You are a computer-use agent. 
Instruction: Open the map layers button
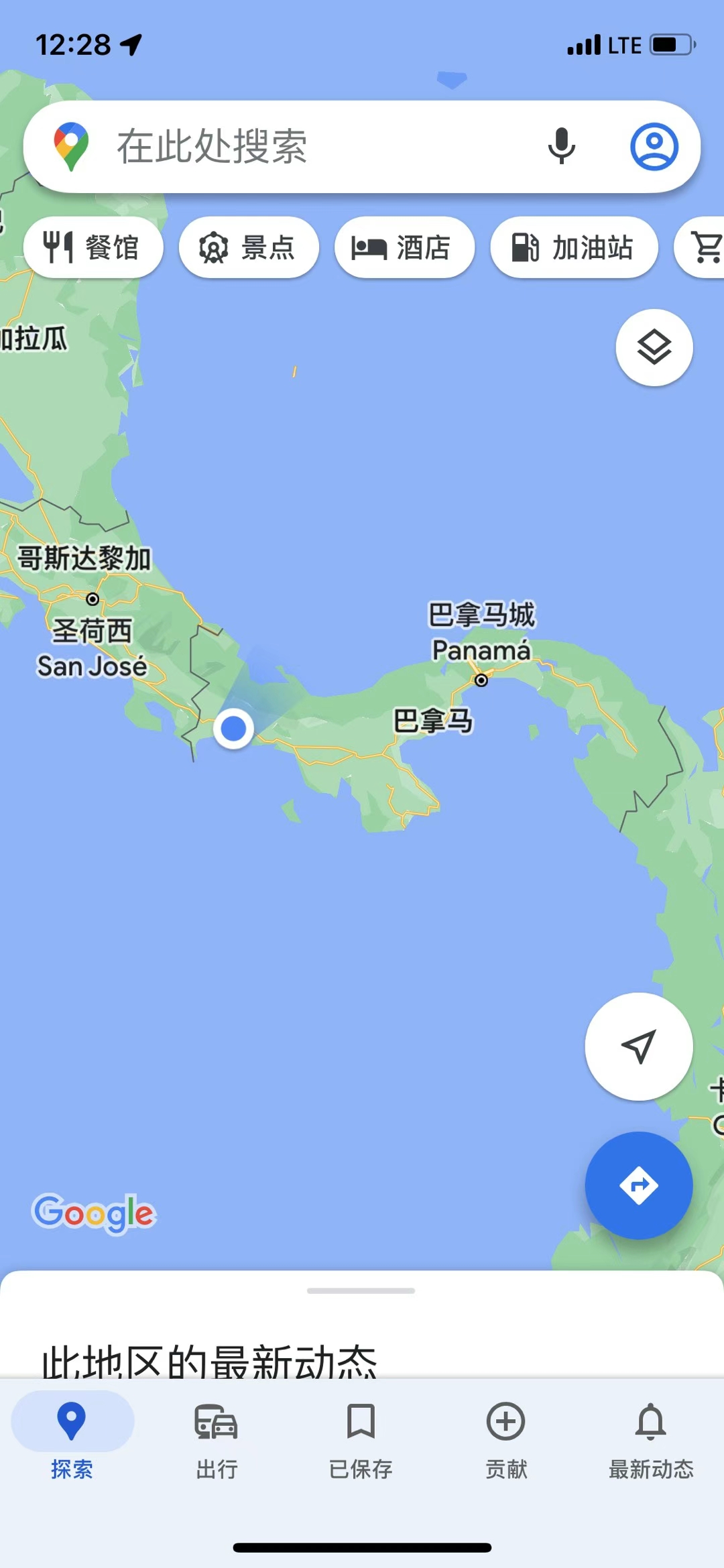pos(654,347)
